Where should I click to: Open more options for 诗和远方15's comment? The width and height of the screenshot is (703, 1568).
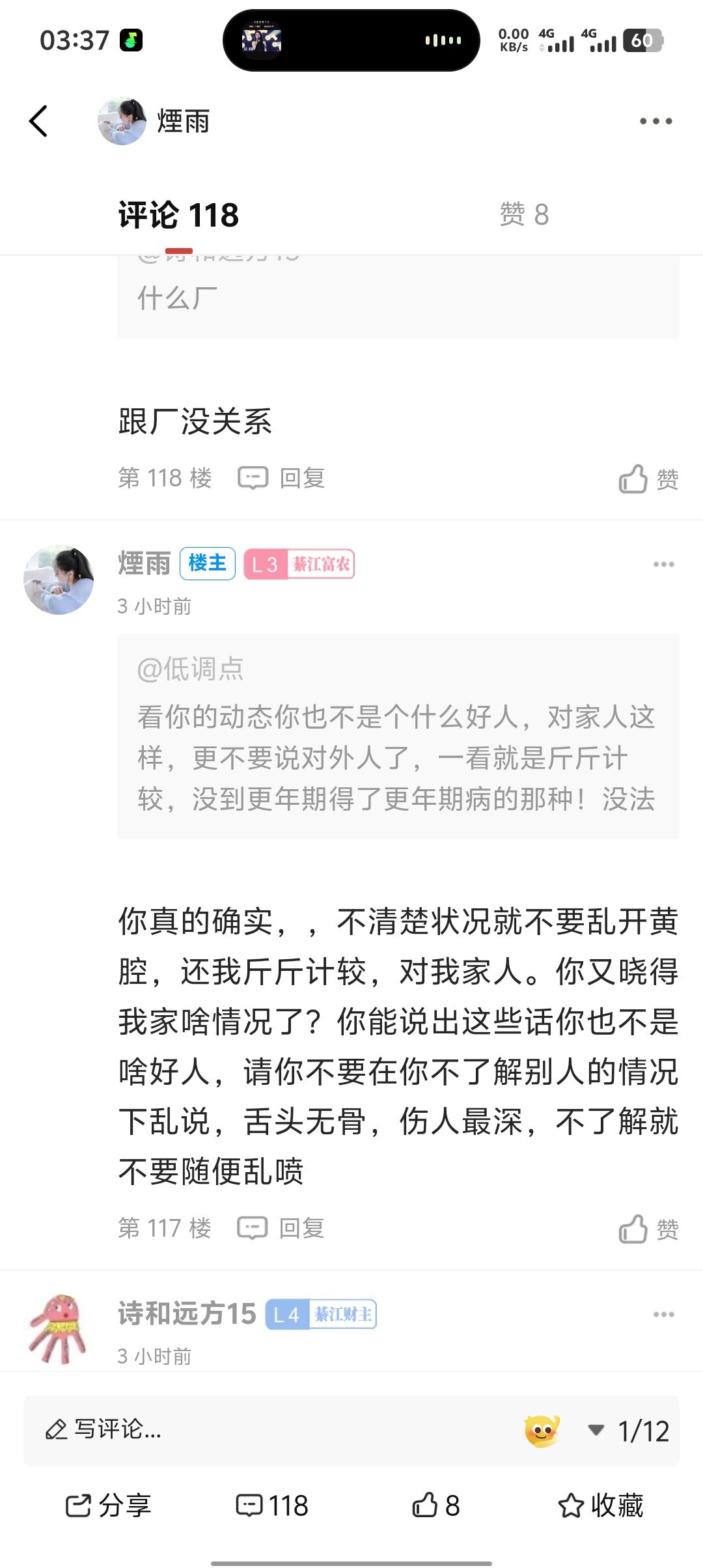(x=663, y=1315)
